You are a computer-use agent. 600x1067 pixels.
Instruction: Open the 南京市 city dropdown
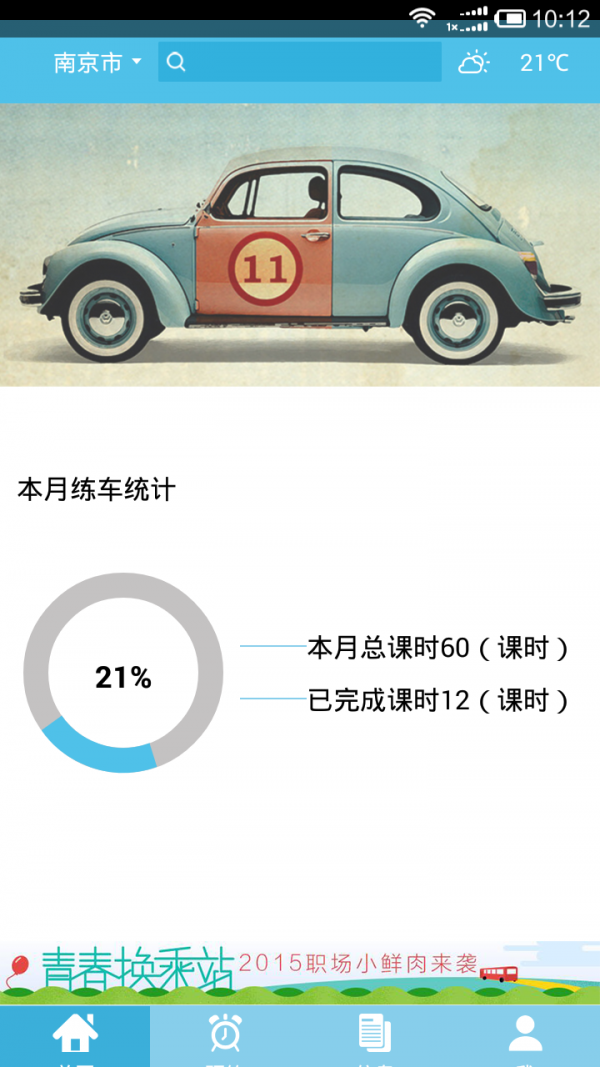tap(97, 63)
